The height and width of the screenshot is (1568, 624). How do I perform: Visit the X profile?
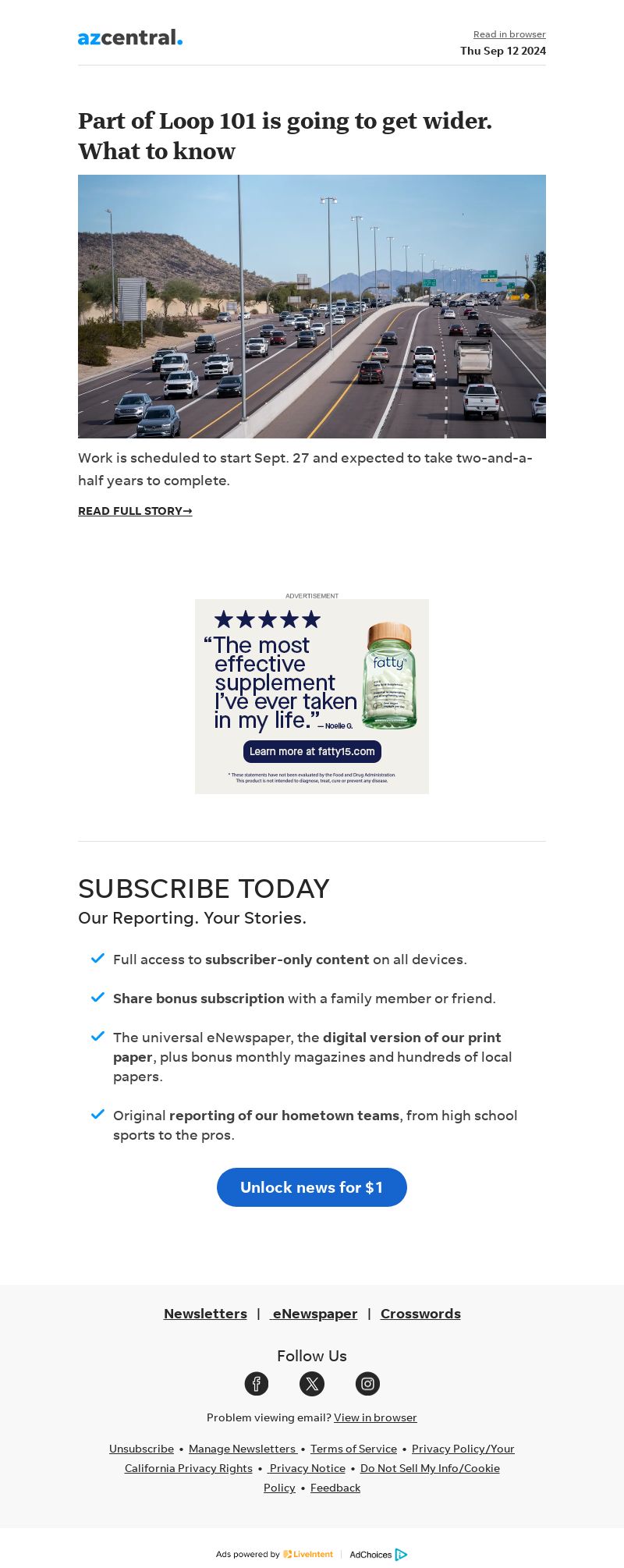(x=312, y=1384)
